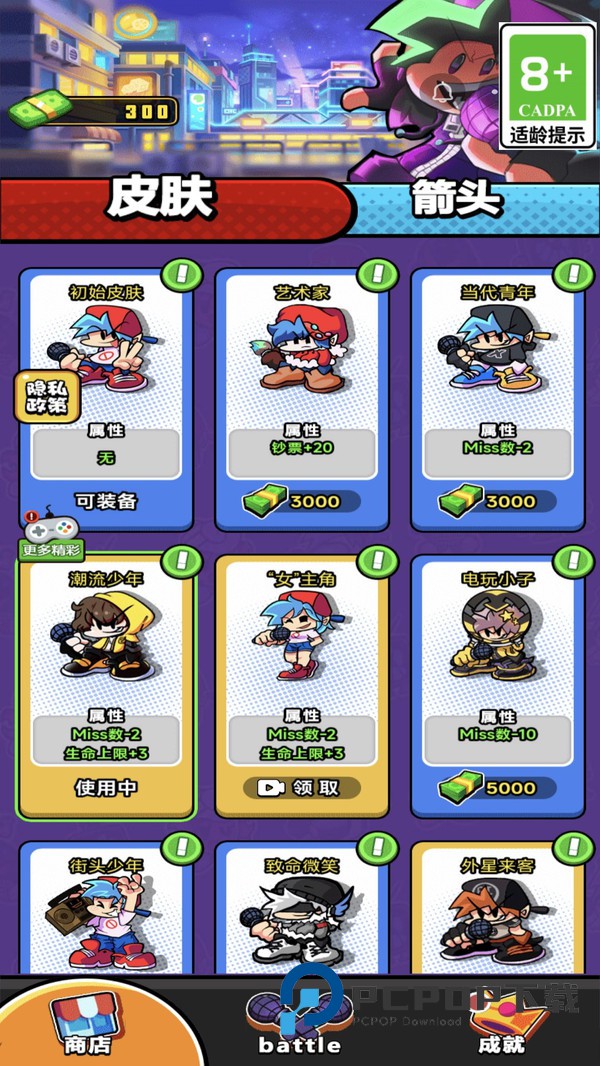Select the 皮肤 tab
Image resolution: width=600 pixels, height=1066 pixels.
[160, 200]
